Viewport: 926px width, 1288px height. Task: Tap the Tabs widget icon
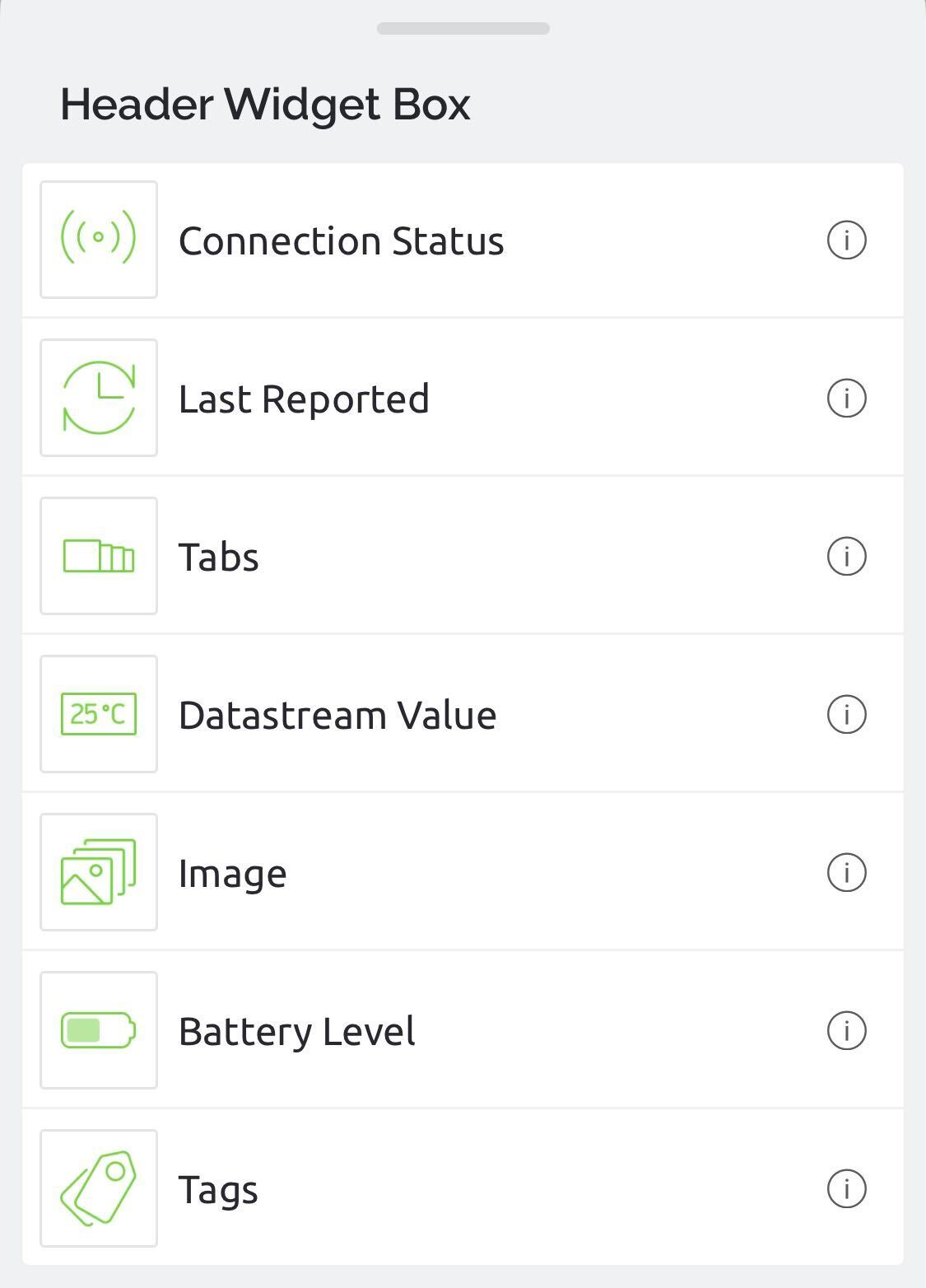[x=99, y=555]
